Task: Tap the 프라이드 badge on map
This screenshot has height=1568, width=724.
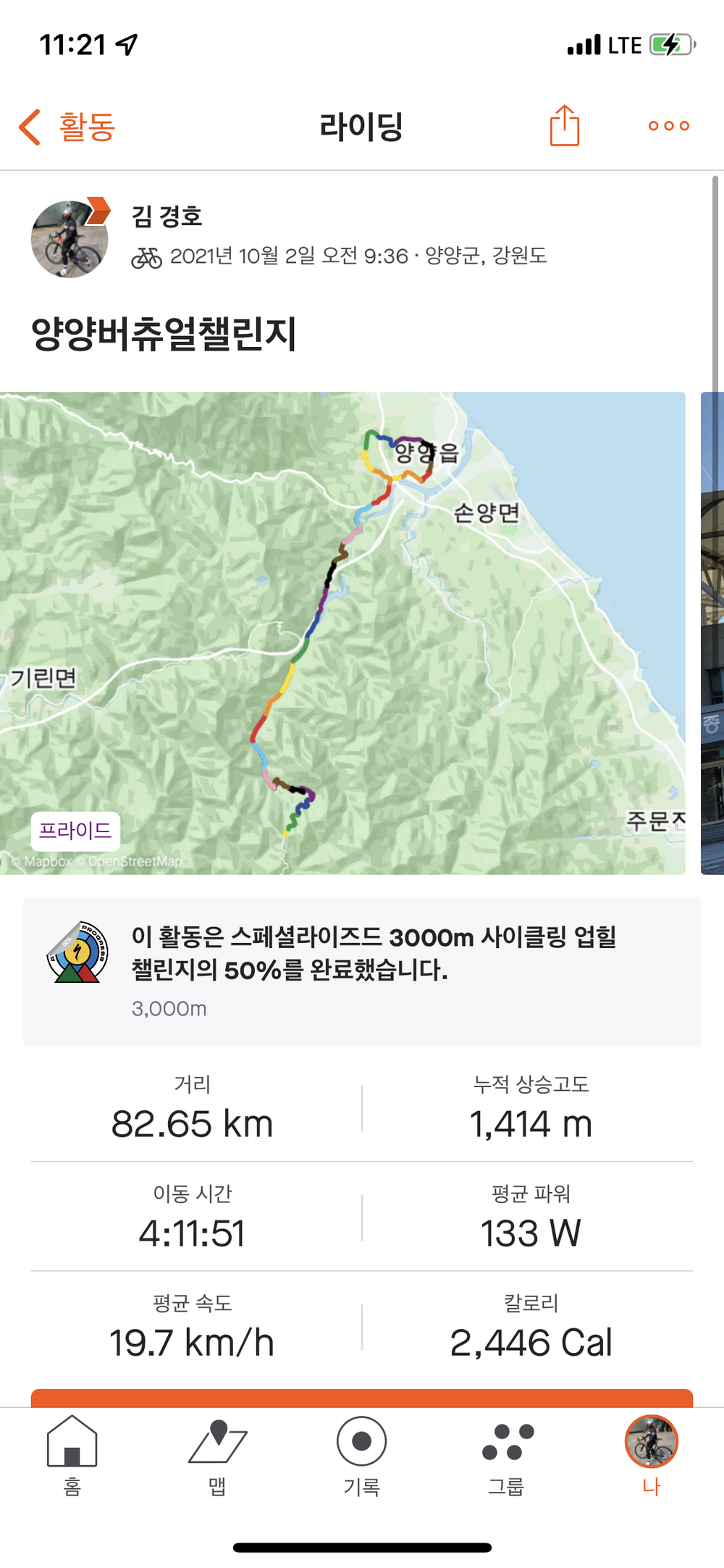Action: point(75,831)
